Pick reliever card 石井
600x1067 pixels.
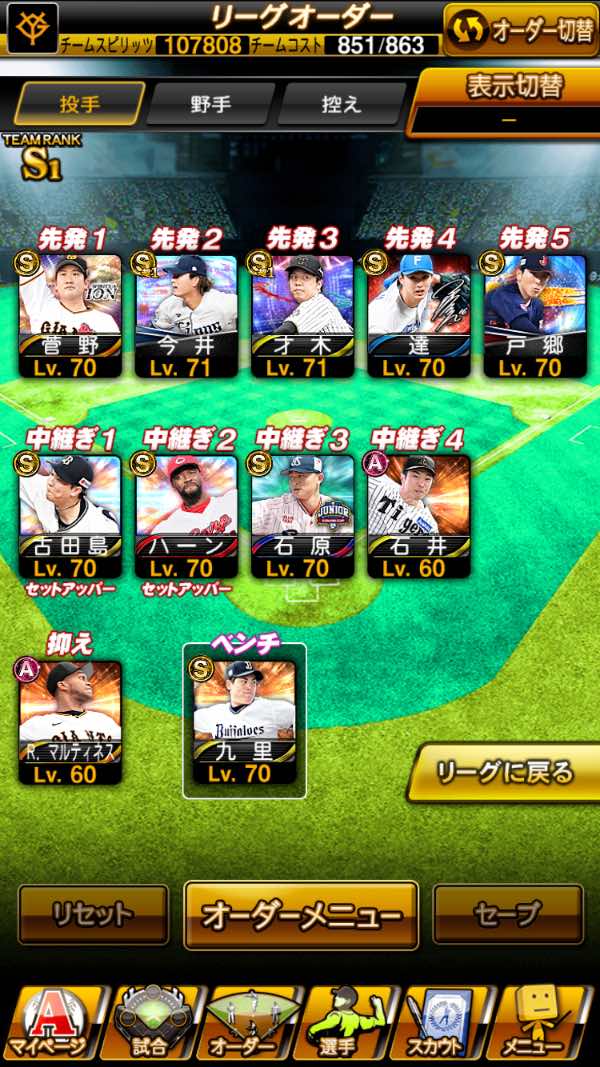pos(419,516)
